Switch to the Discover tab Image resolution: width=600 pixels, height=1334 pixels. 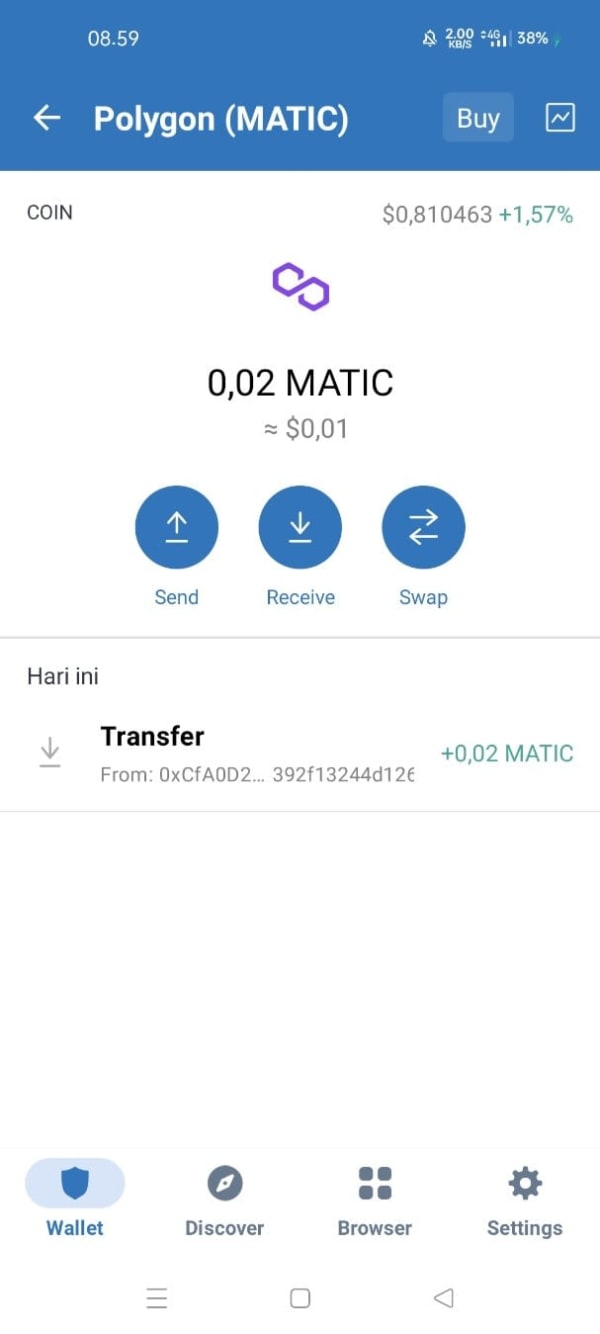click(x=225, y=1198)
